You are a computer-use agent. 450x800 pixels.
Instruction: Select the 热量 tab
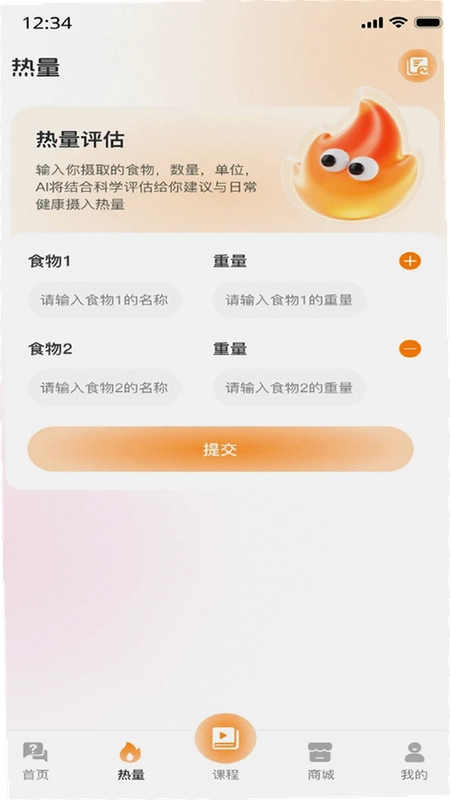pos(131,761)
